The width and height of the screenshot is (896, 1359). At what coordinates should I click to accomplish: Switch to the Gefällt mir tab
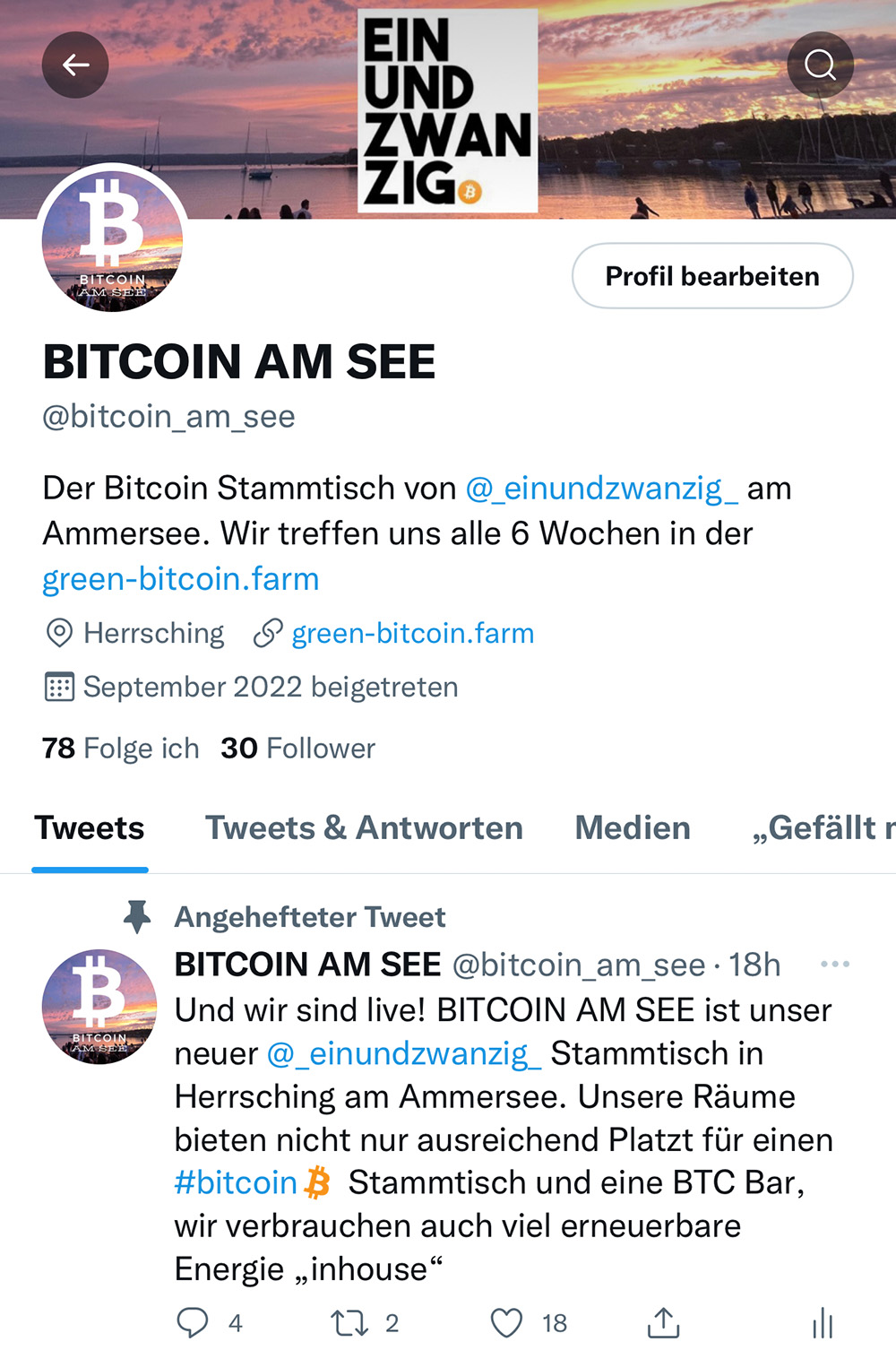point(823,827)
